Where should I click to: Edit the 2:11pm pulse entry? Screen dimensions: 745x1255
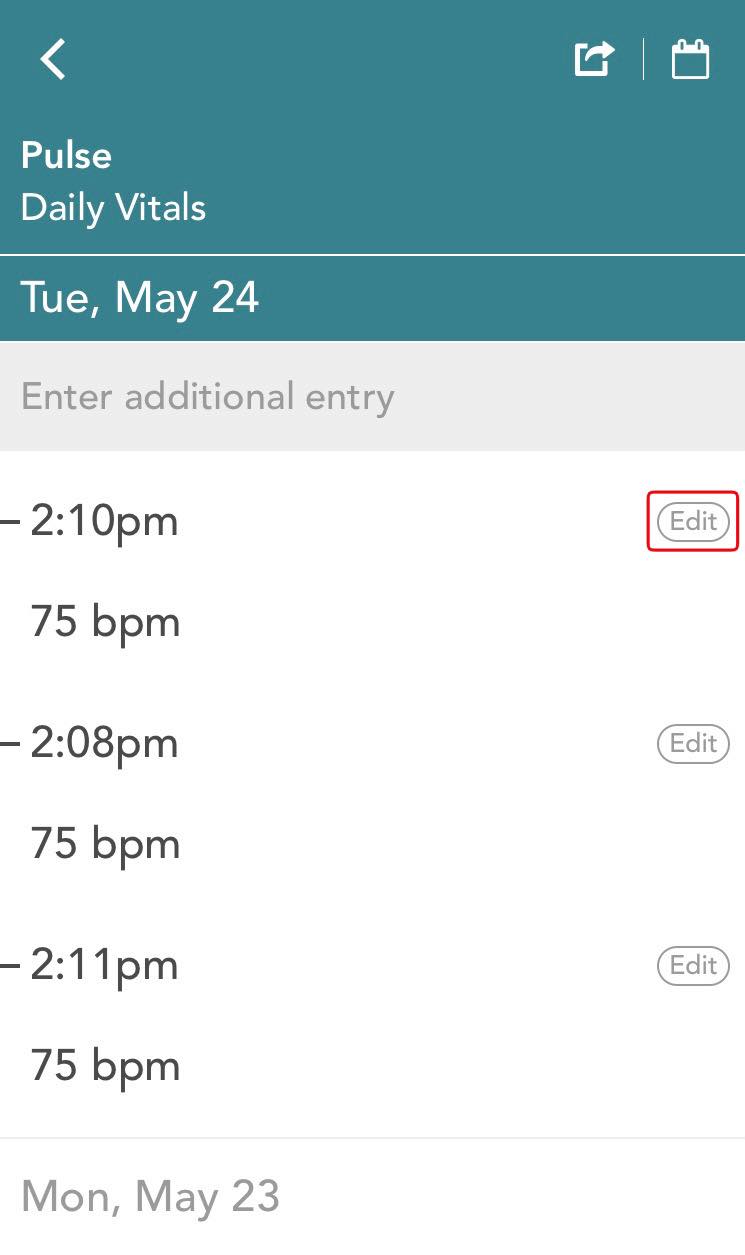pyautogui.click(x=693, y=965)
